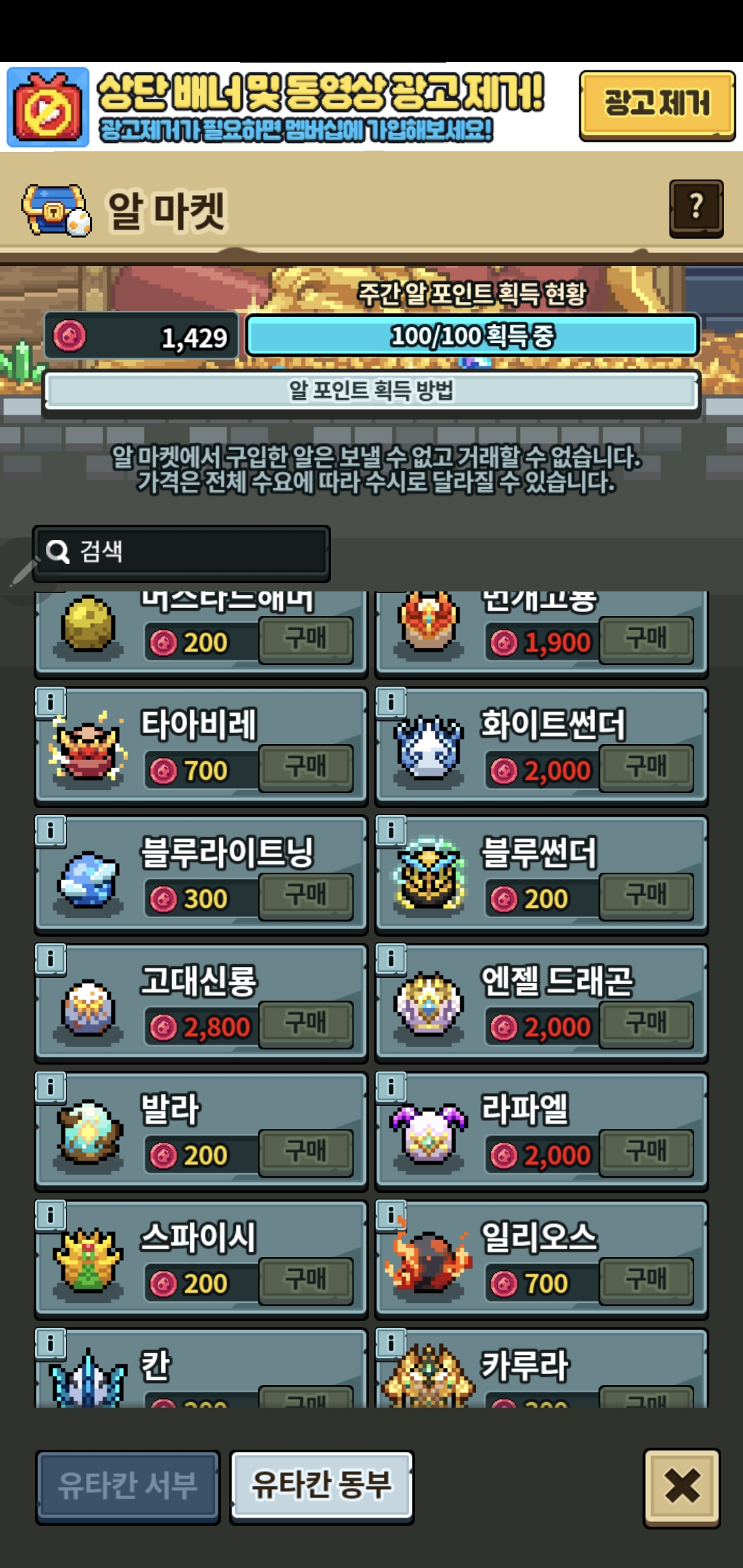Buy the 일리오스 egg for 700

point(646,1281)
